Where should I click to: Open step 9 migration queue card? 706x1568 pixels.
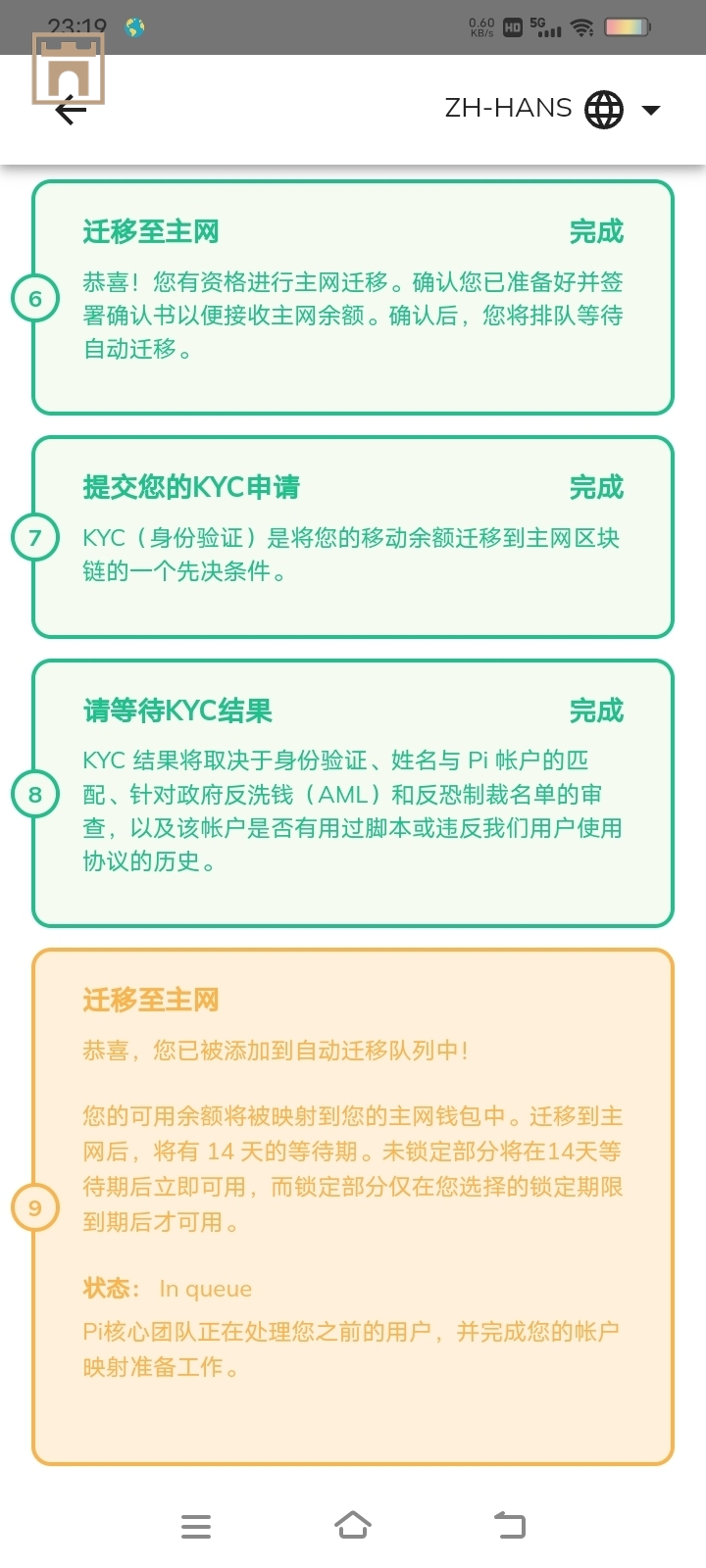[x=353, y=1206]
